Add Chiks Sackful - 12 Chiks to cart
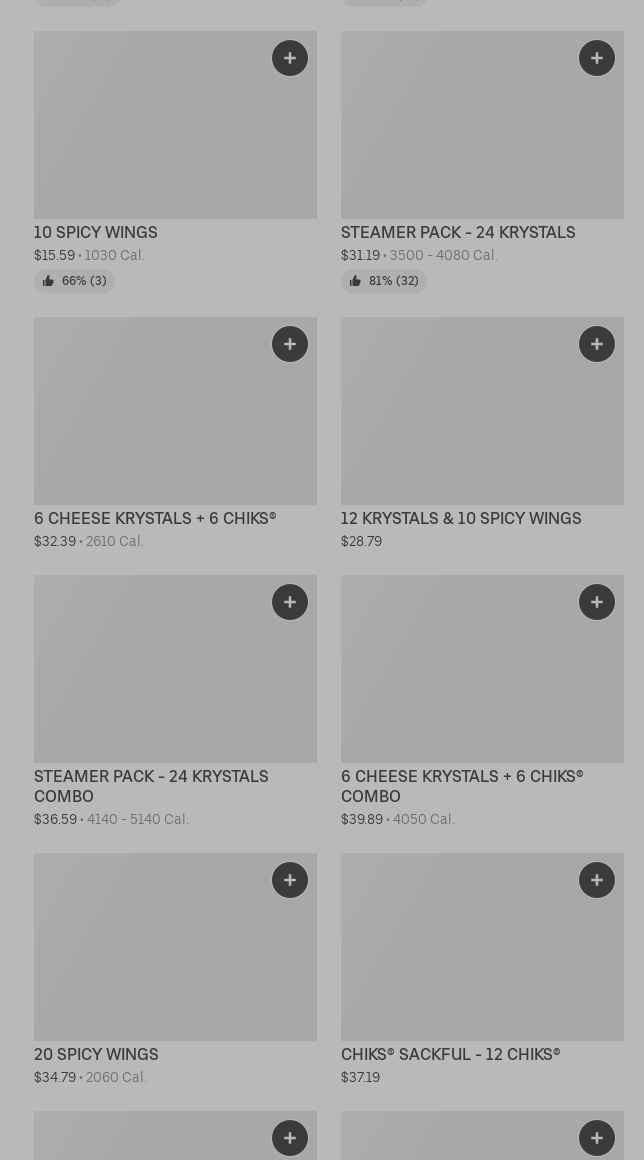Image resolution: width=644 pixels, height=1160 pixels. 597,880
